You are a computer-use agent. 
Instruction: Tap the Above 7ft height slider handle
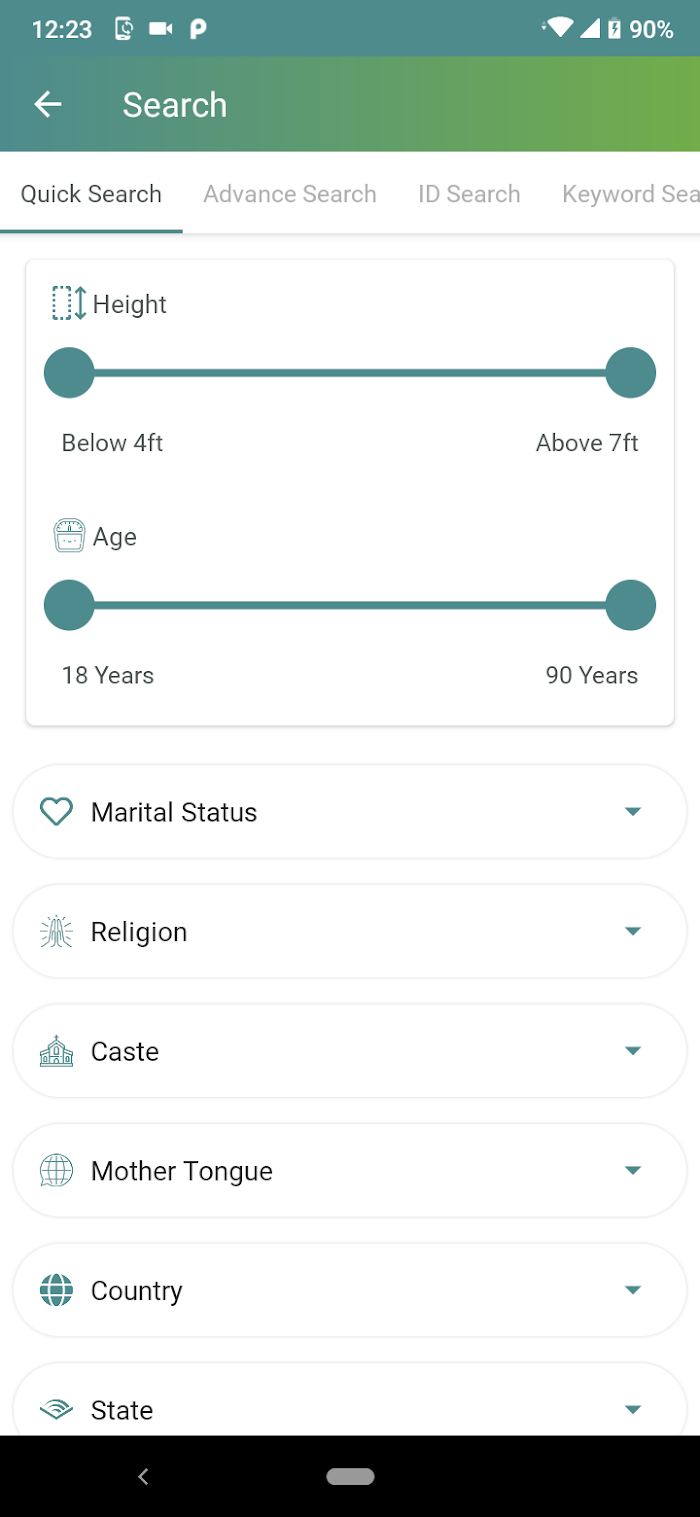pyautogui.click(x=631, y=373)
